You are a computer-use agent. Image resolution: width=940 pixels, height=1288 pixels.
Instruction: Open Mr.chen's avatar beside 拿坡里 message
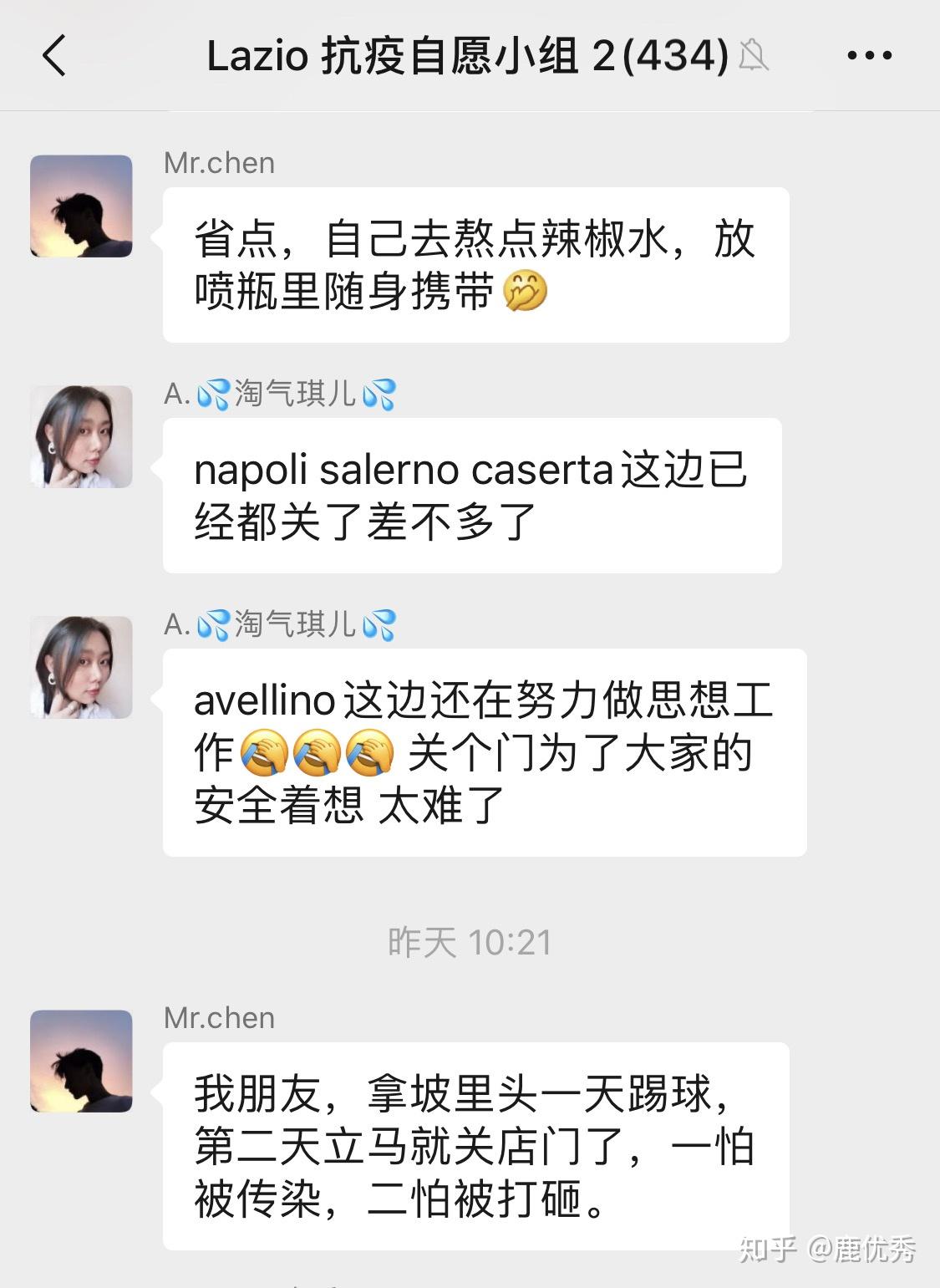click(x=81, y=1061)
